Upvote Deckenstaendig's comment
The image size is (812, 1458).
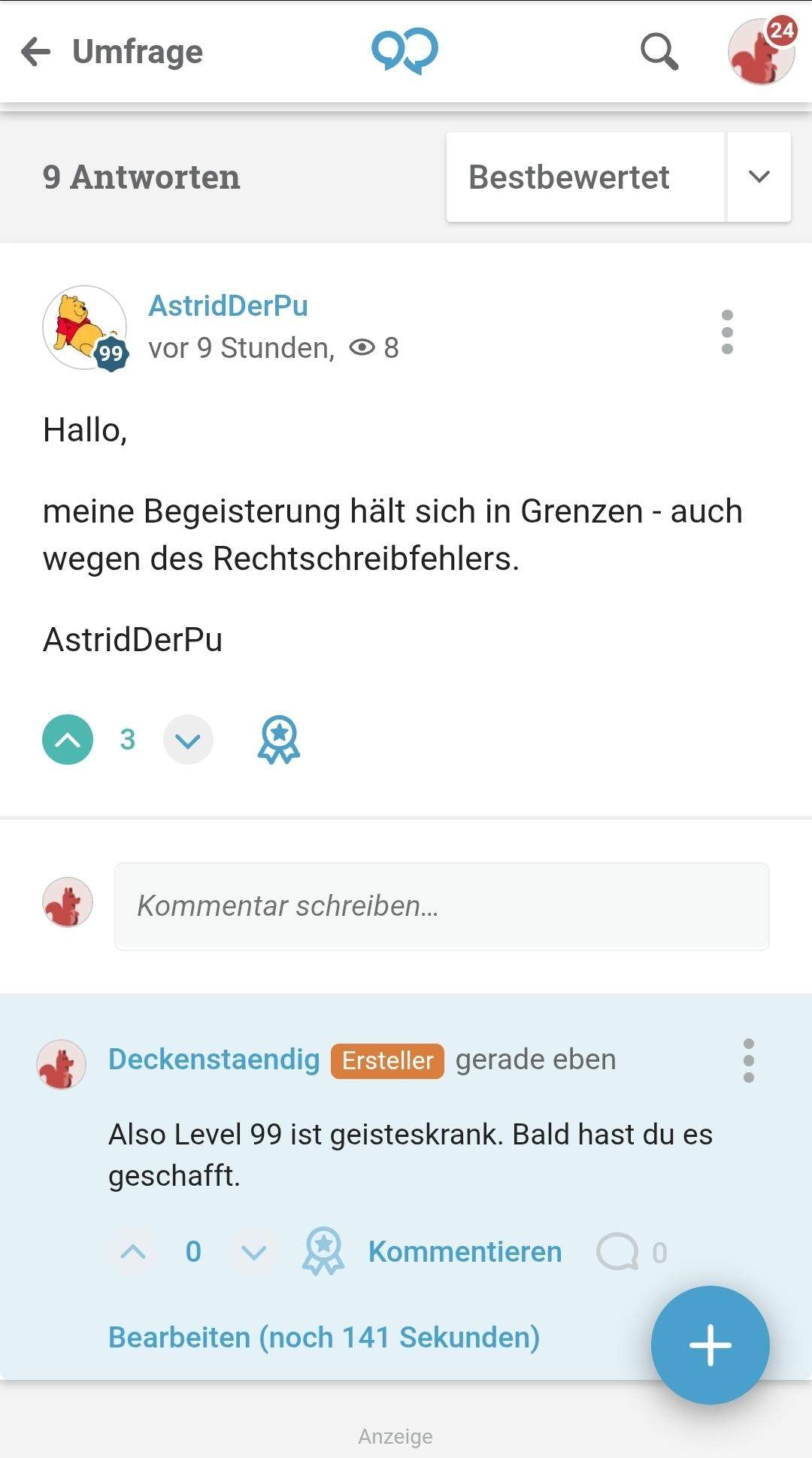pos(132,1250)
